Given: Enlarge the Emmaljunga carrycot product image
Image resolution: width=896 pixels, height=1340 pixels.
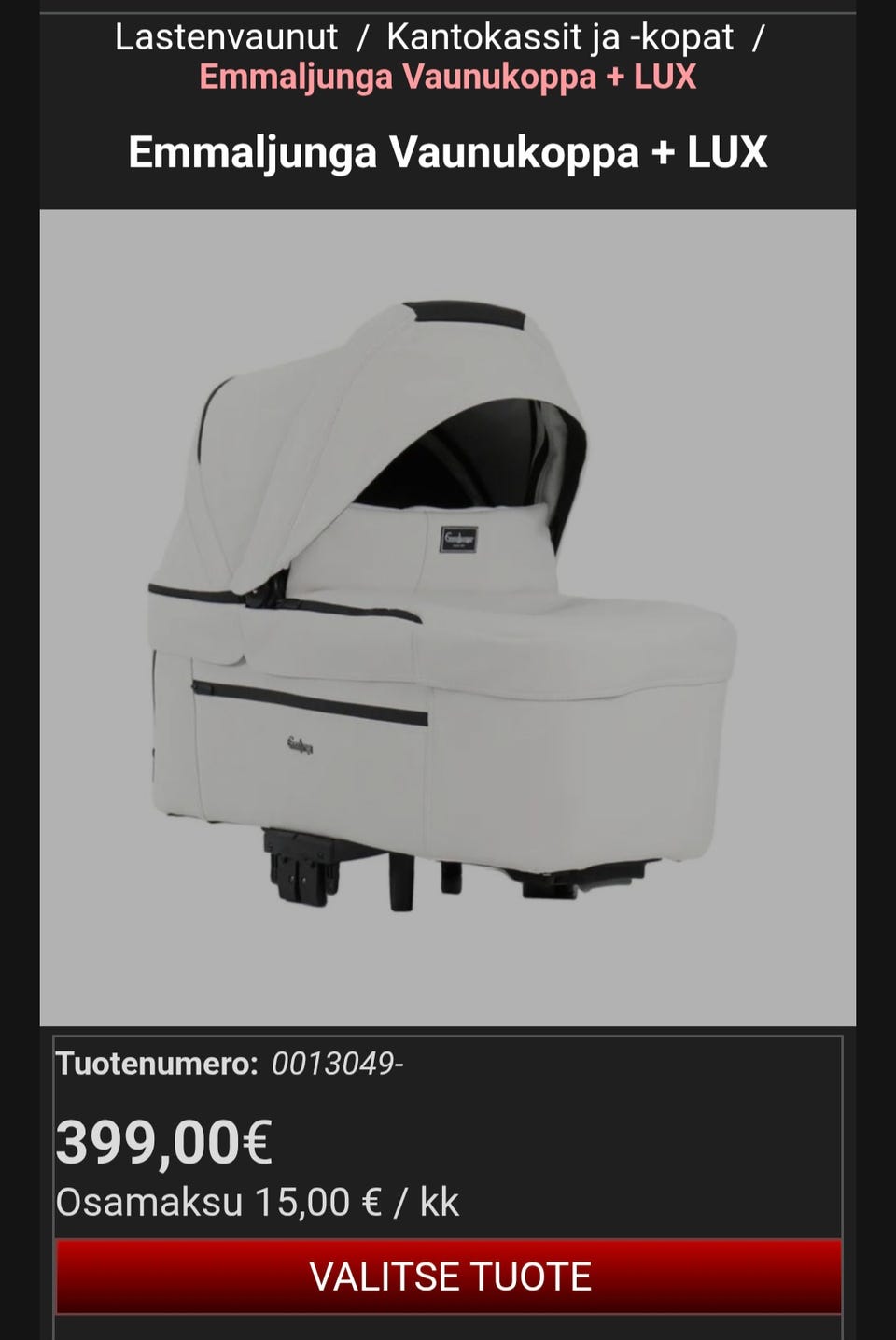Looking at the screenshot, I should [x=448, y=617].
